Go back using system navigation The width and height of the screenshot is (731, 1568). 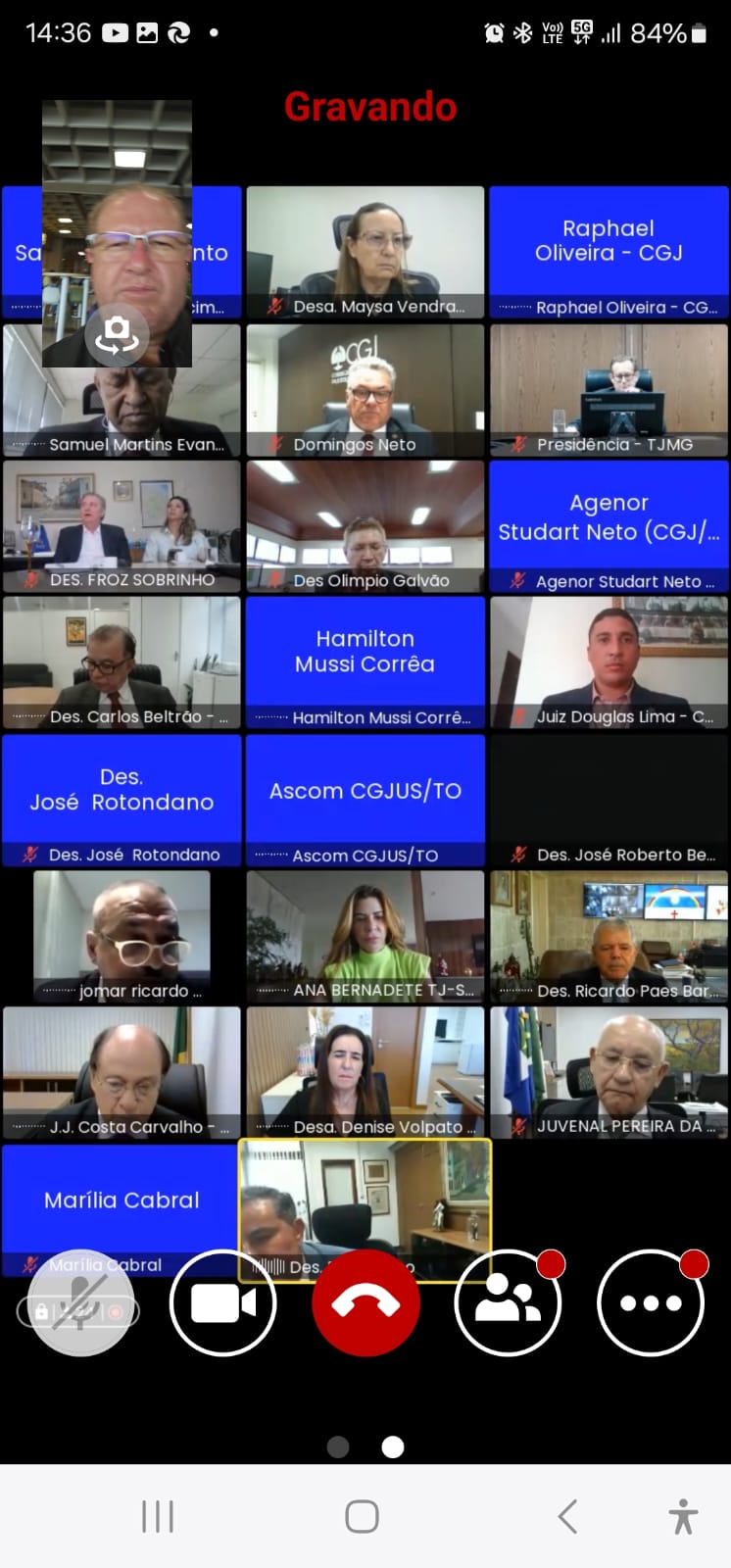568,1516
